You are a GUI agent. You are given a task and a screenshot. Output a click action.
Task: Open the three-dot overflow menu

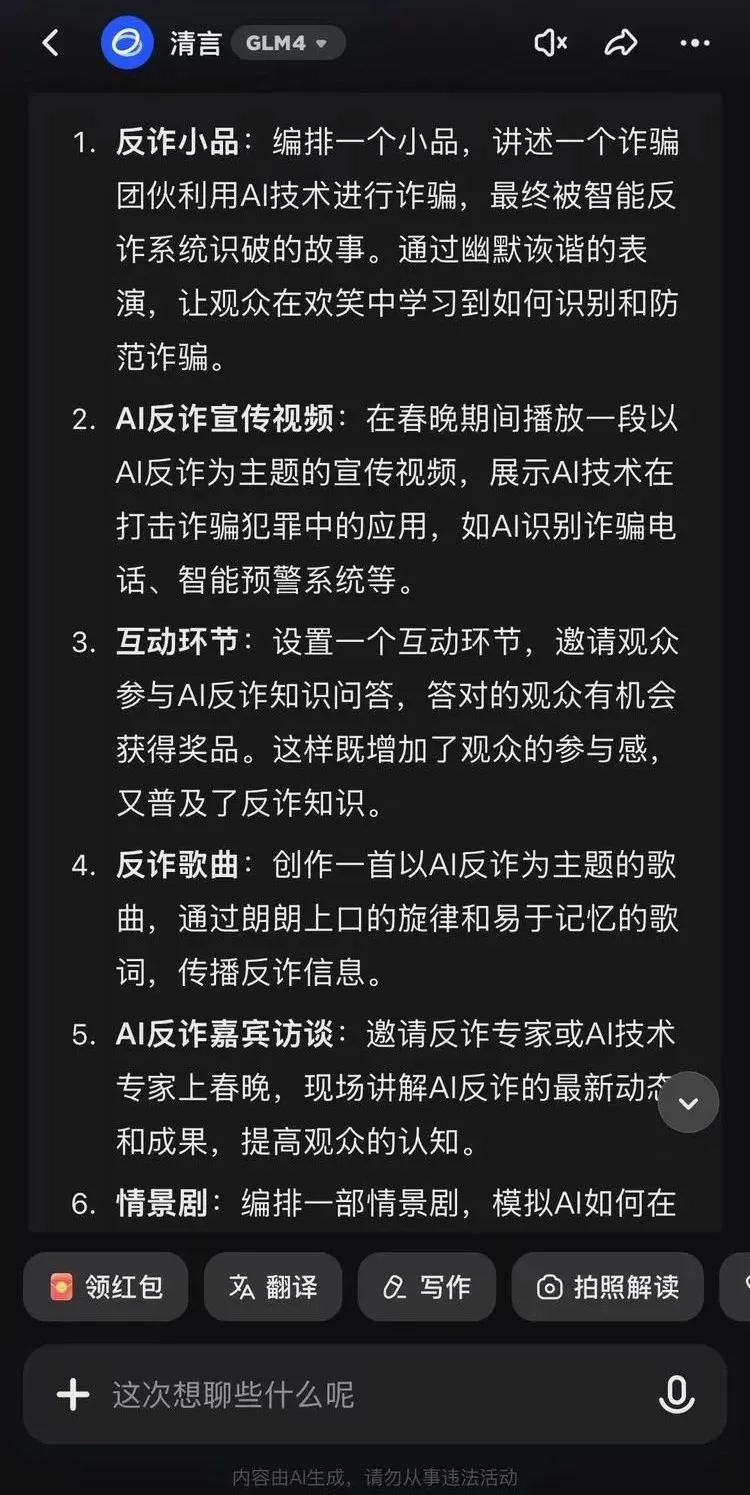coord(695,43)
